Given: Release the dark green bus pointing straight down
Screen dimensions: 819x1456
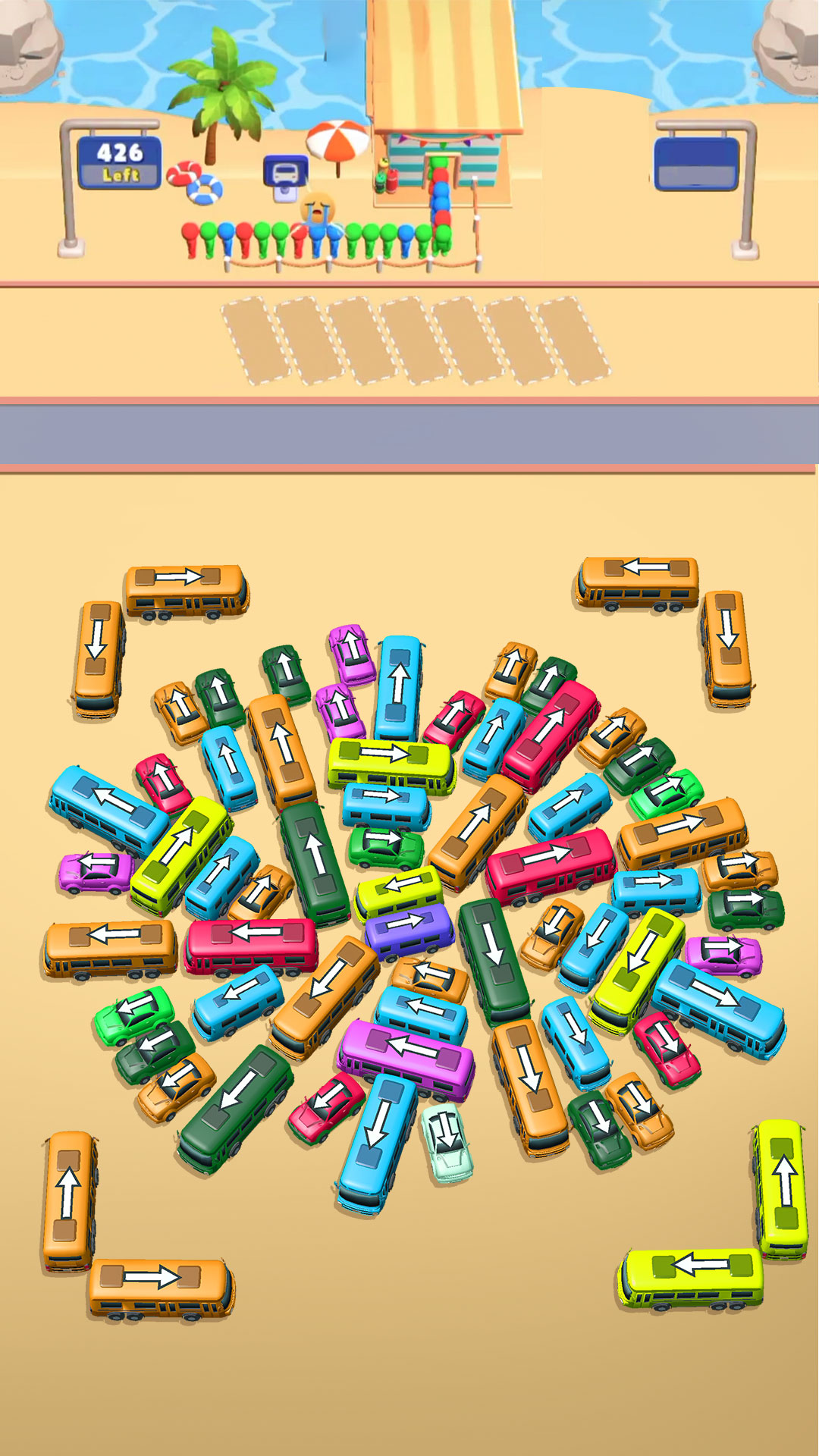Looking at the screenshot, I should point(494,959).
